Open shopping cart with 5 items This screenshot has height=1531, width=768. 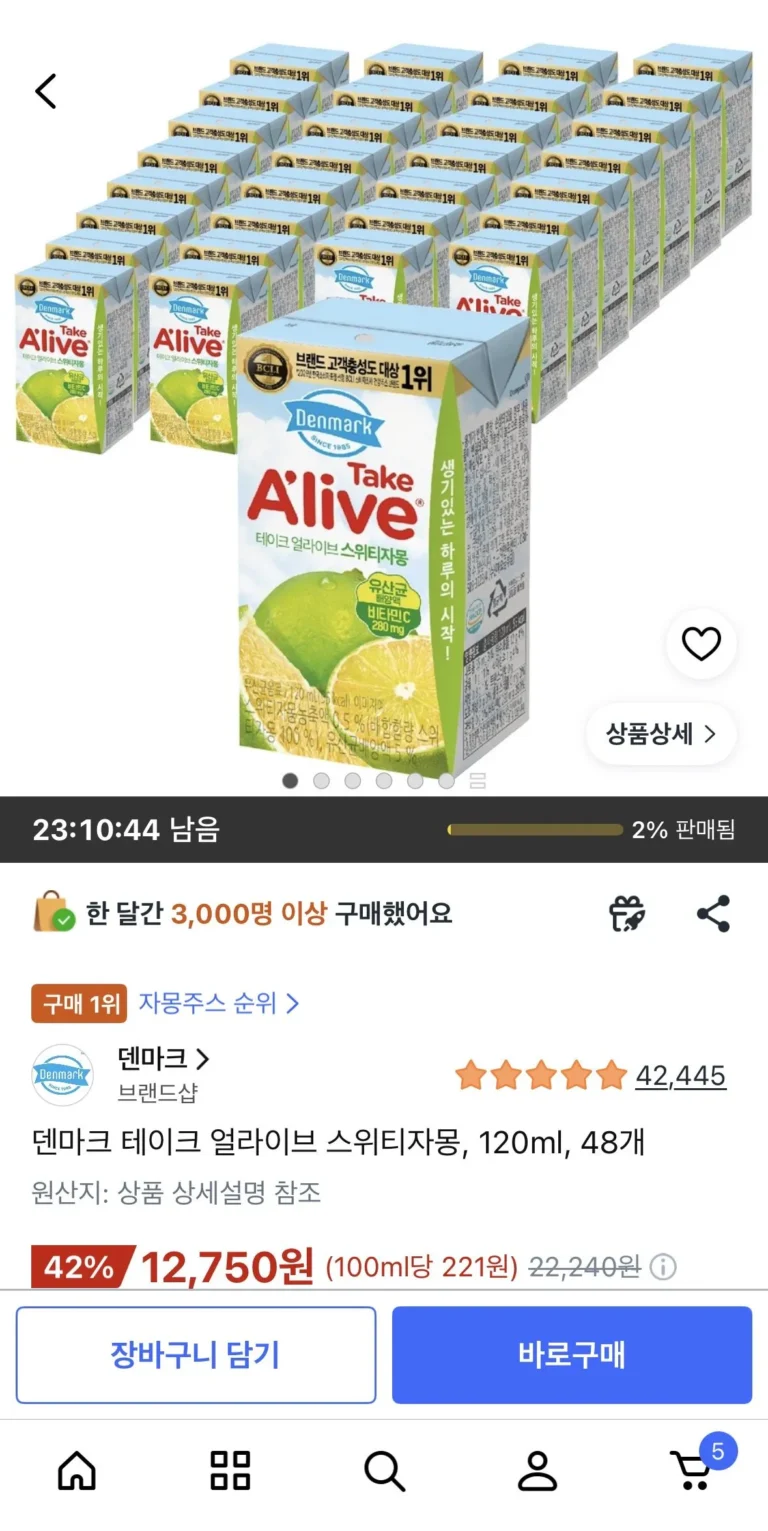click(x=692, y=1470)
